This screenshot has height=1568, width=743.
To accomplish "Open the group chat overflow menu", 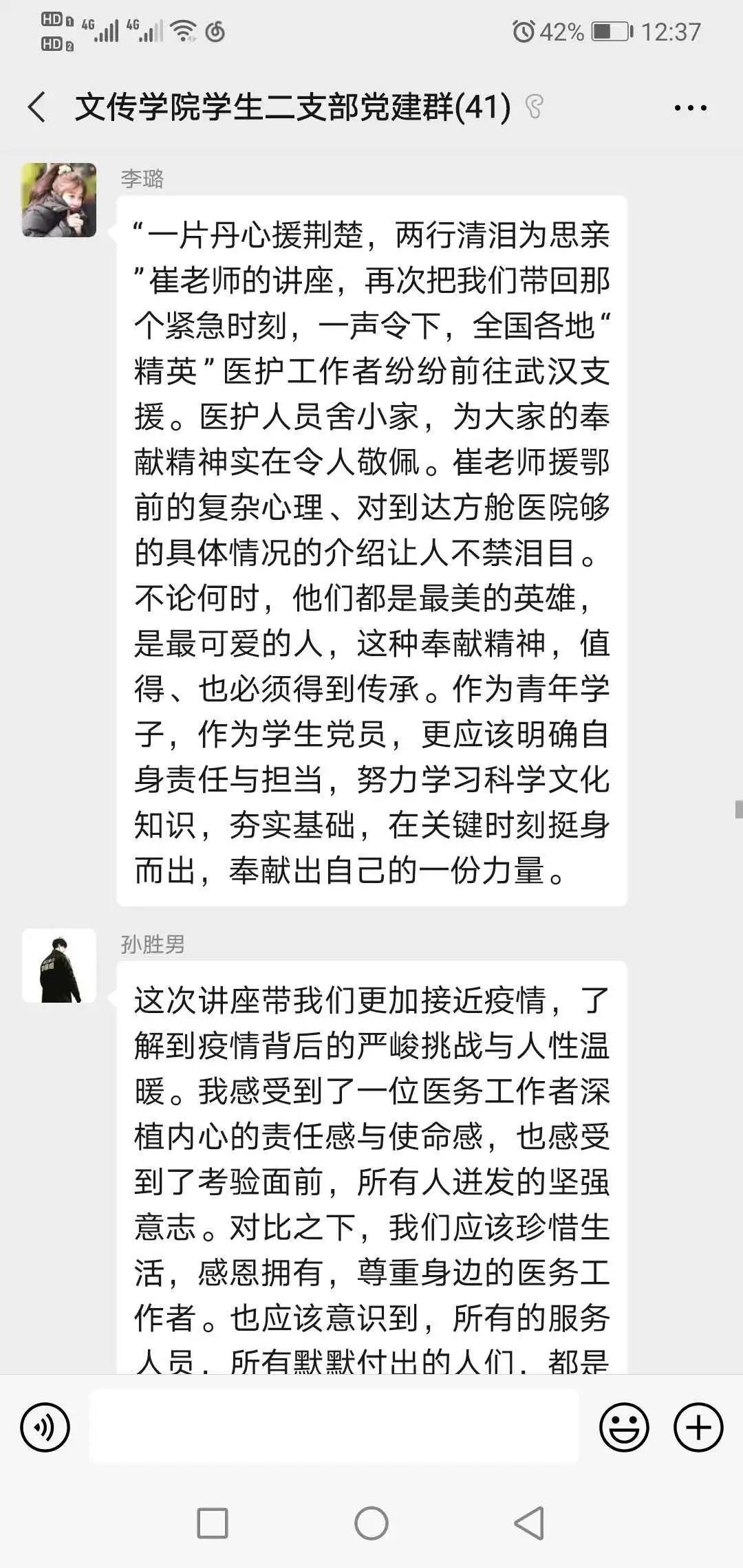I will (x=690, y=108).
